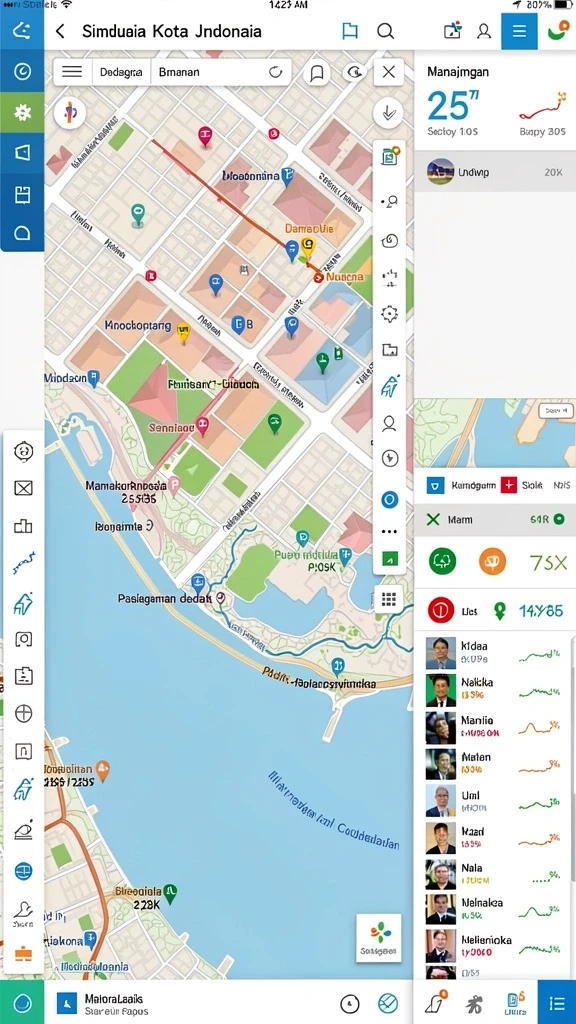Tap the flag icon in the header

(x=350, y=31)
